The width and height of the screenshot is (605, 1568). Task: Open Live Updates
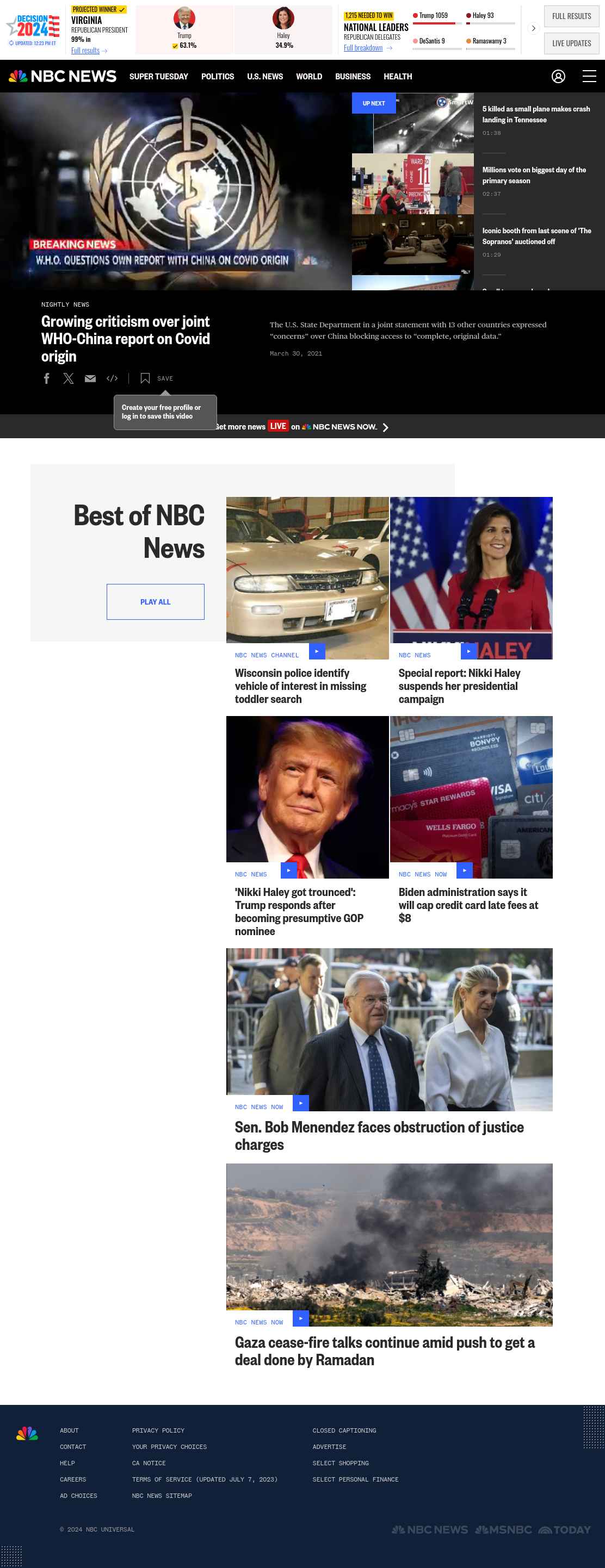571,43
